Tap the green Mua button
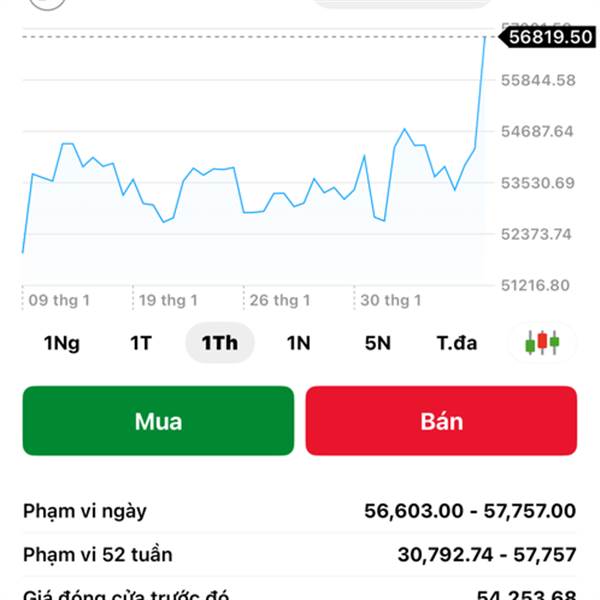This screenshot has width=600, height=600. (x=158, y=421)
